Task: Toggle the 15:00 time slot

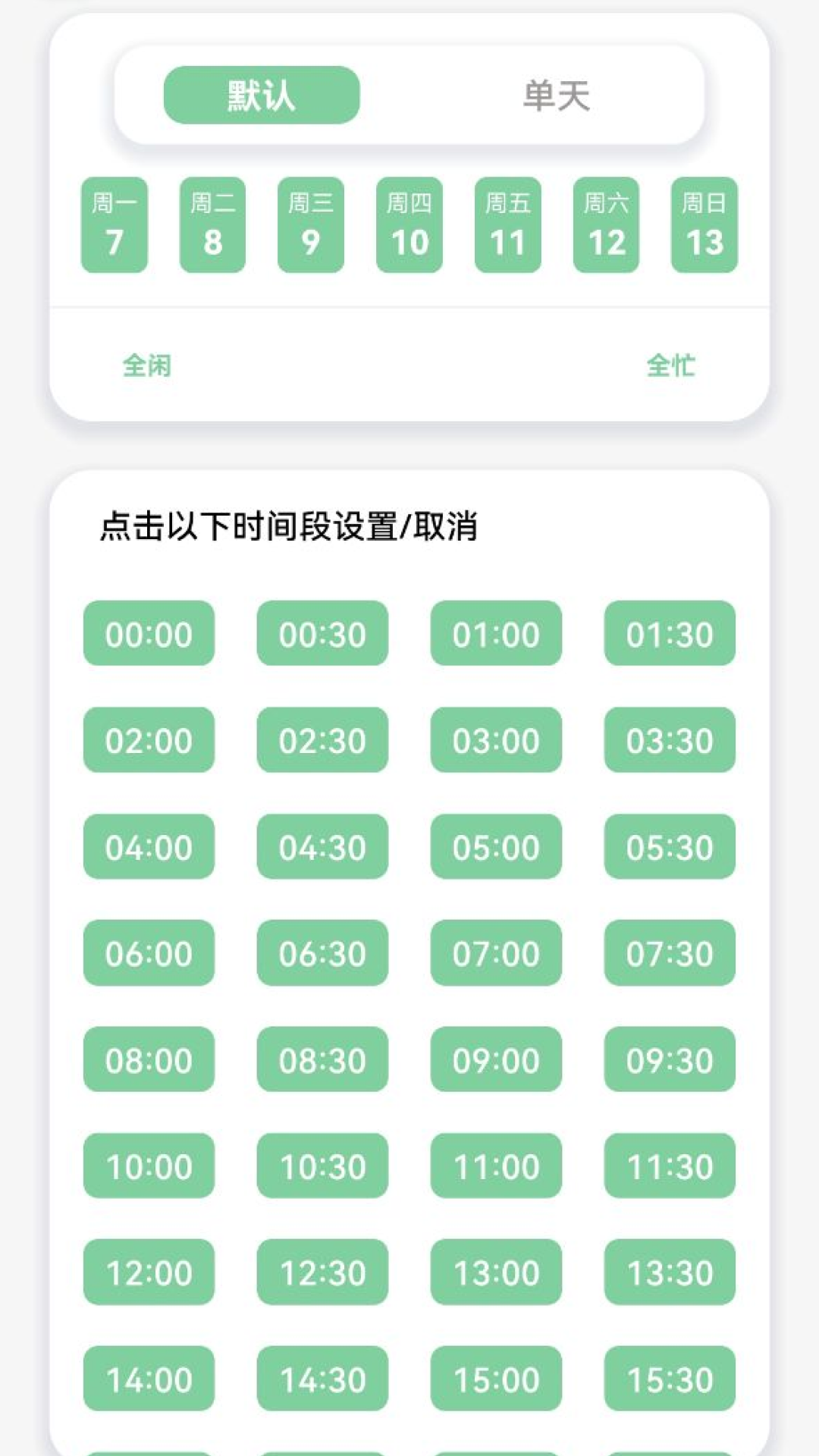Action: tap(496, 1379)
